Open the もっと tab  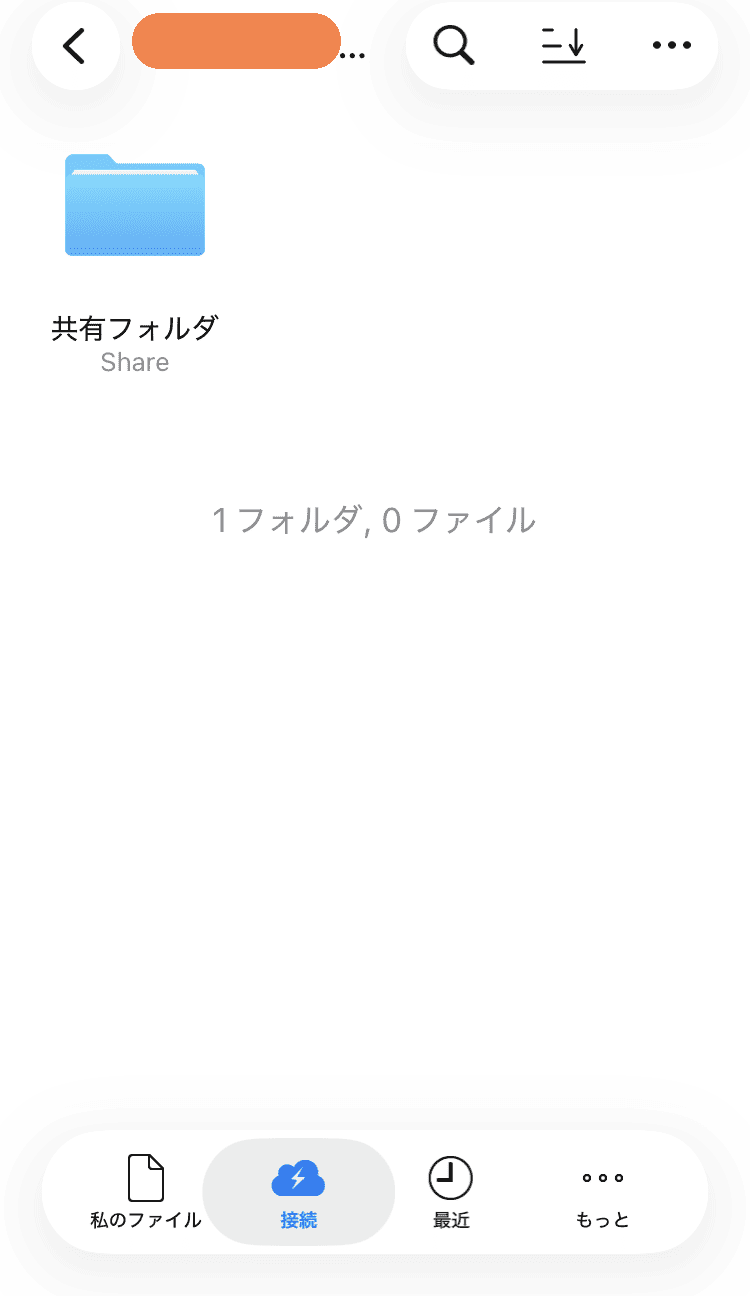coord(603,1192)
